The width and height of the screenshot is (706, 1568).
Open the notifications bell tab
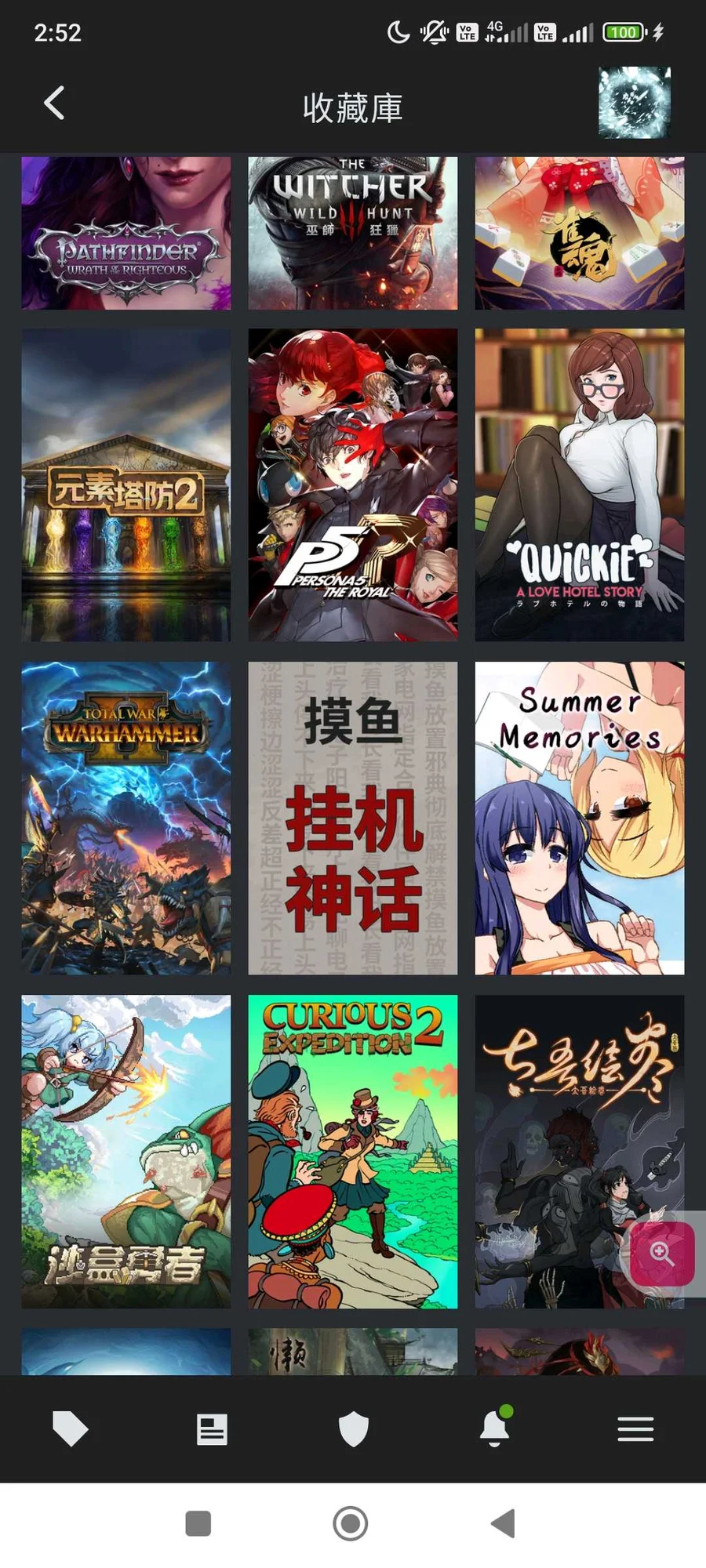[x=494, y=1429]
